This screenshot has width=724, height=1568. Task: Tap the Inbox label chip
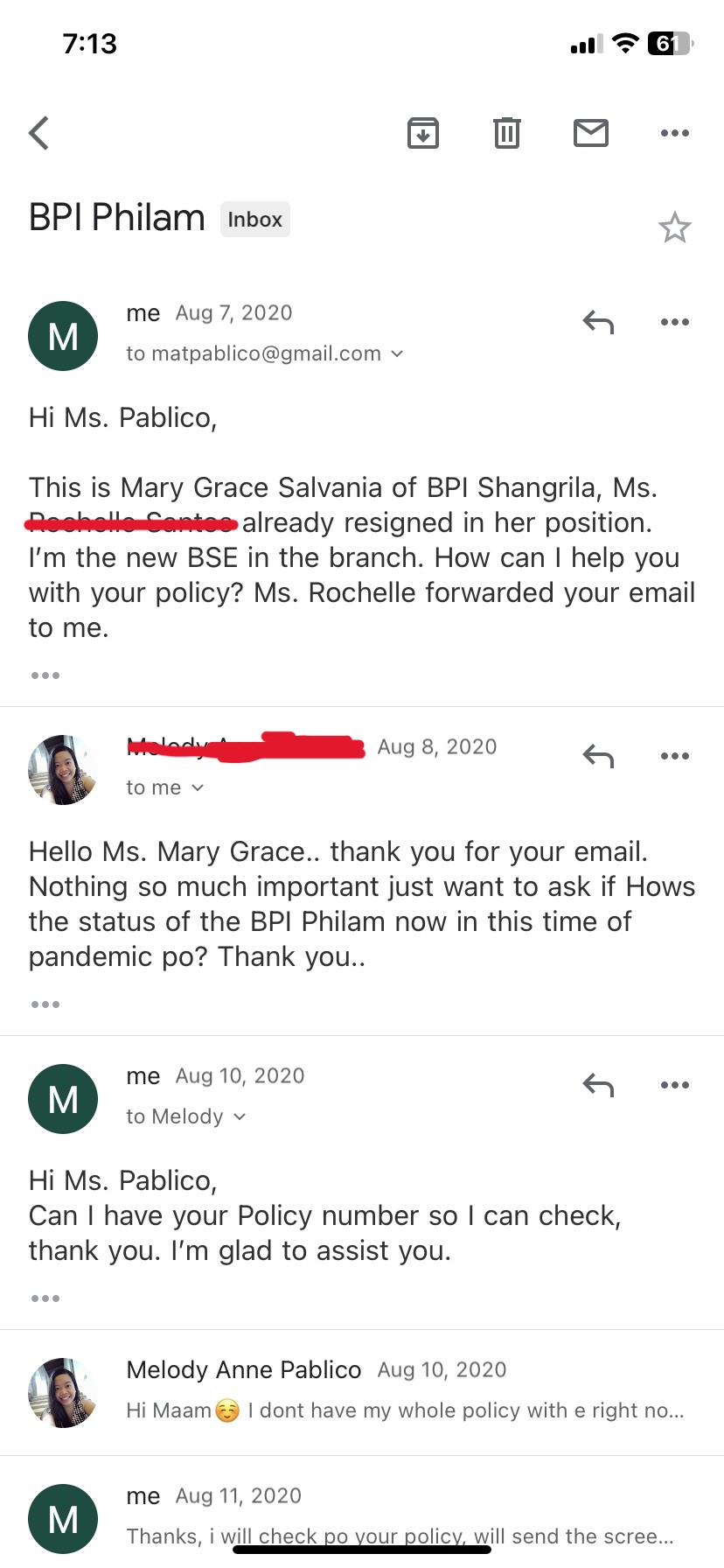[x=254, y=220]
